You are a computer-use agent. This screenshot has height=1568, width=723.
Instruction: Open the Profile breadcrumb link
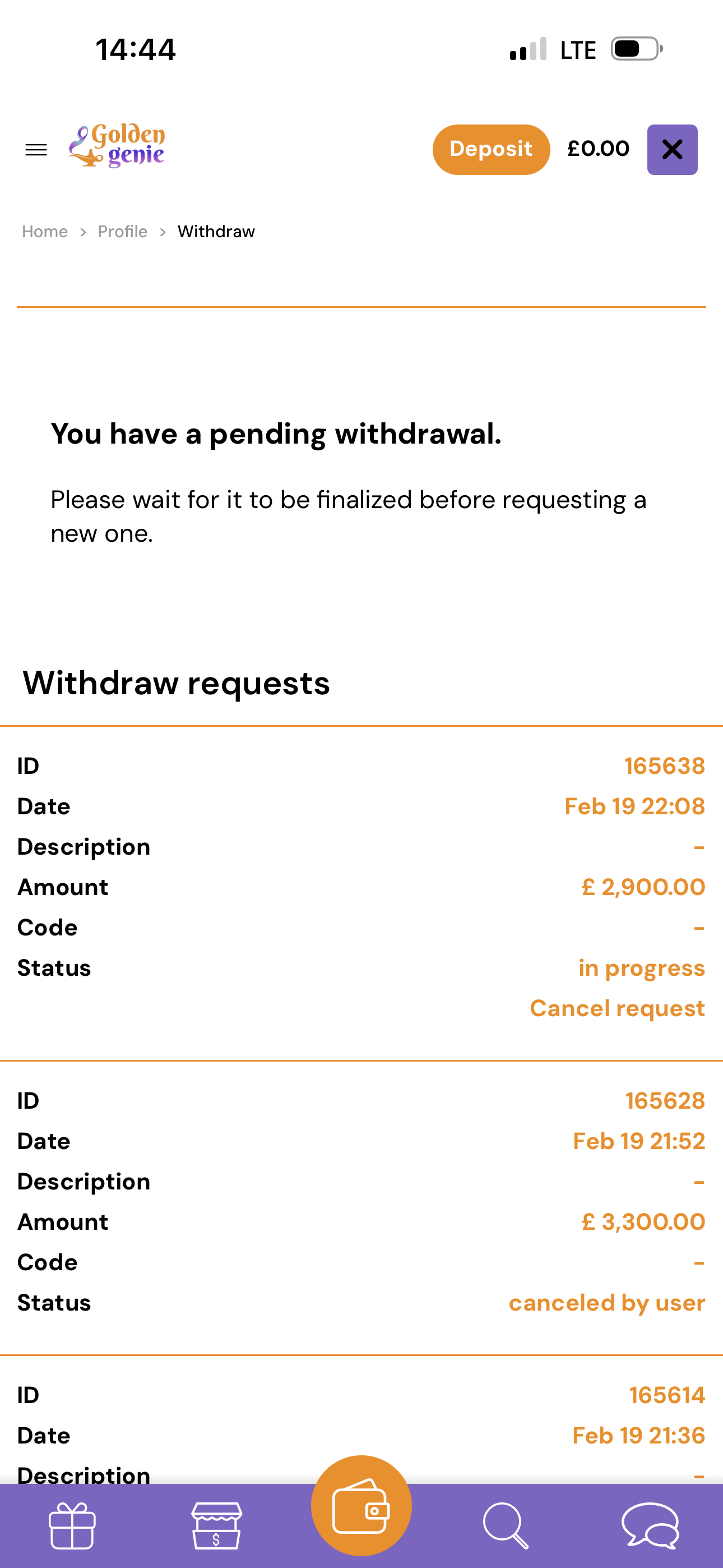click(x=122, y=232)
